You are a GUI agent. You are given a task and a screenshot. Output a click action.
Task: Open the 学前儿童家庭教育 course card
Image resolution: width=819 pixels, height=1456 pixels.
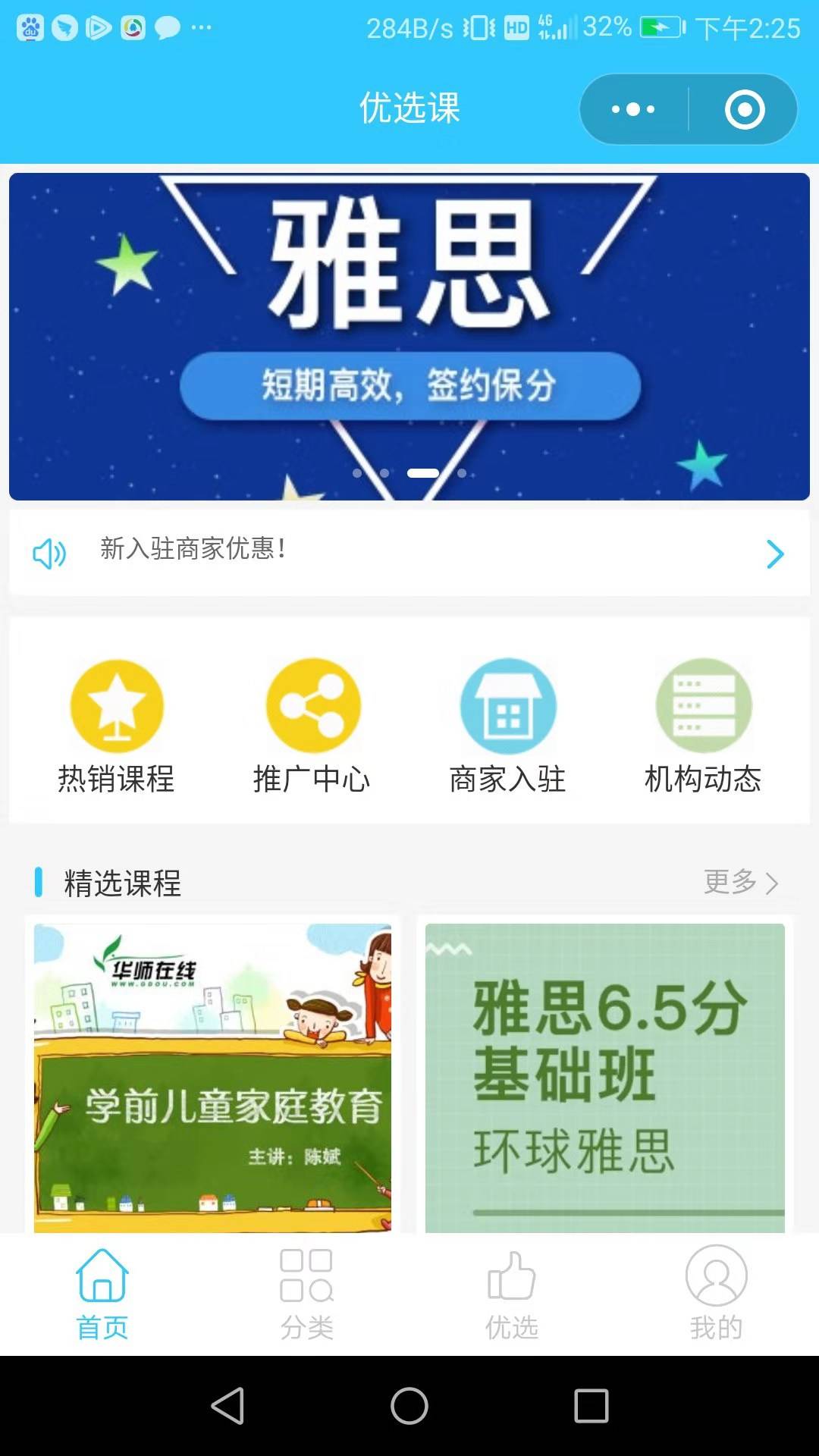pyautogui.click(x=213, y=1077)
